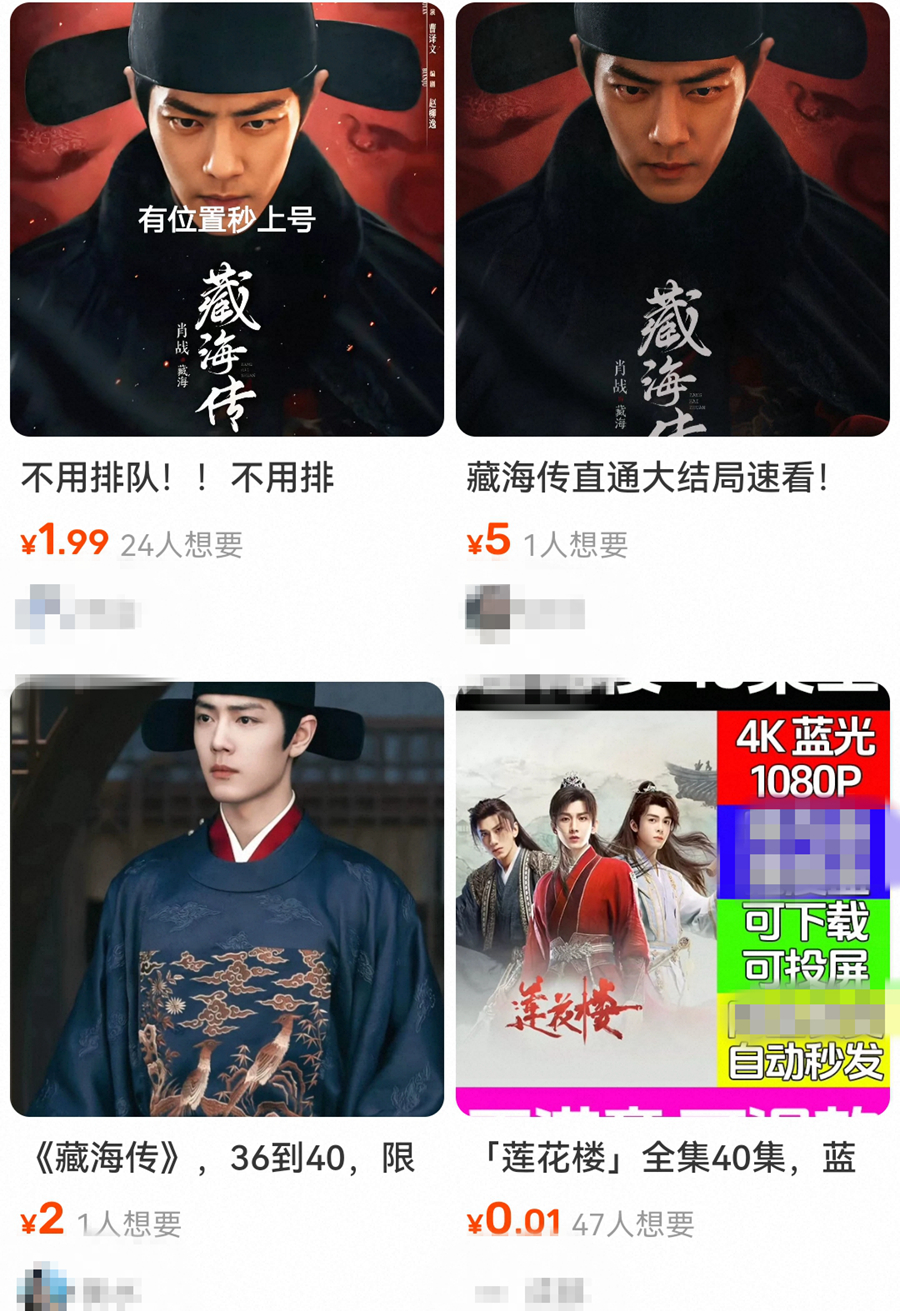900x1311 pixels.
Task: Open the 「莲花楼」全集40集 listing
Action: pos(672,898)
